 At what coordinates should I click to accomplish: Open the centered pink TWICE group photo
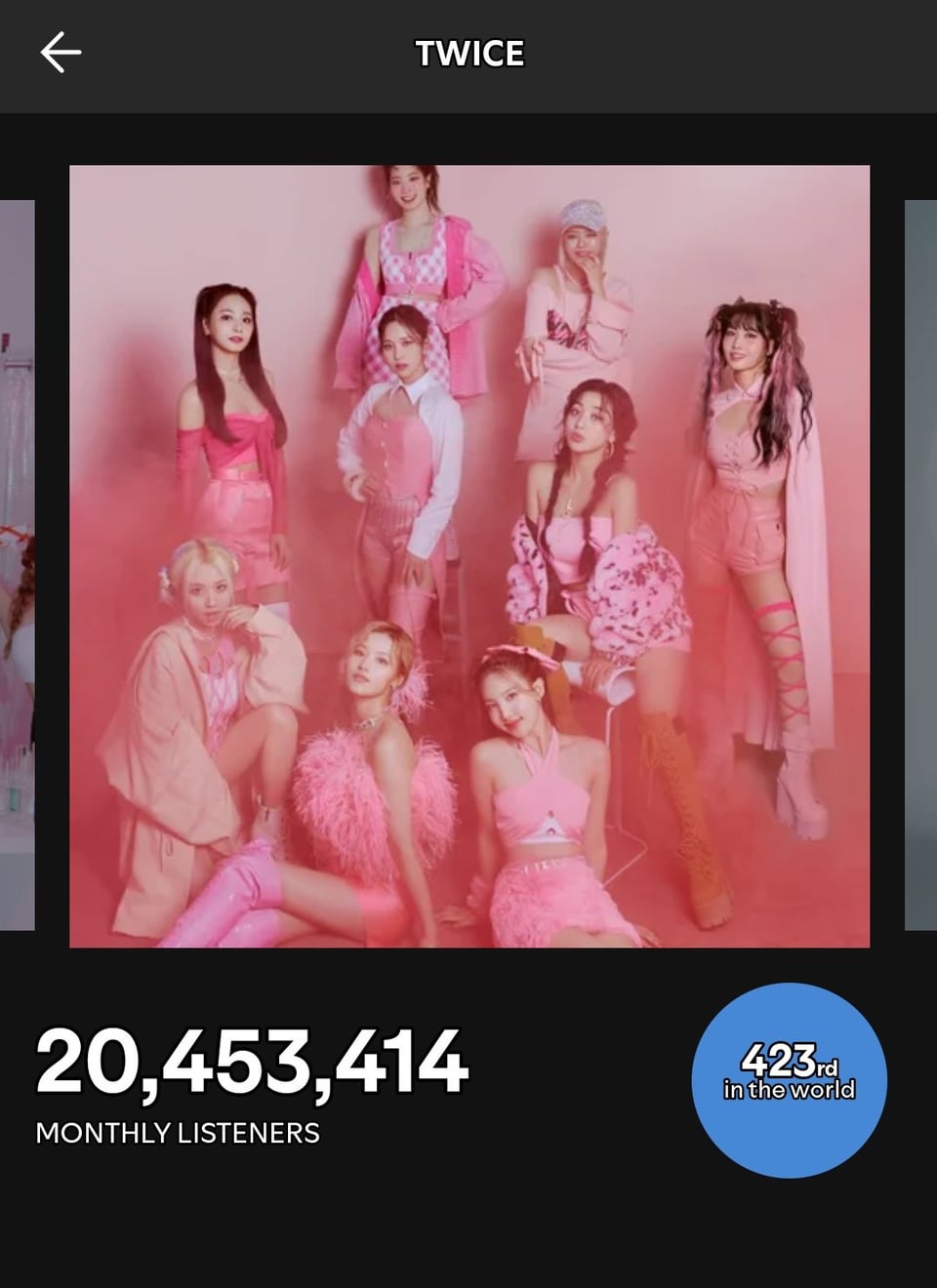point(469,556)
